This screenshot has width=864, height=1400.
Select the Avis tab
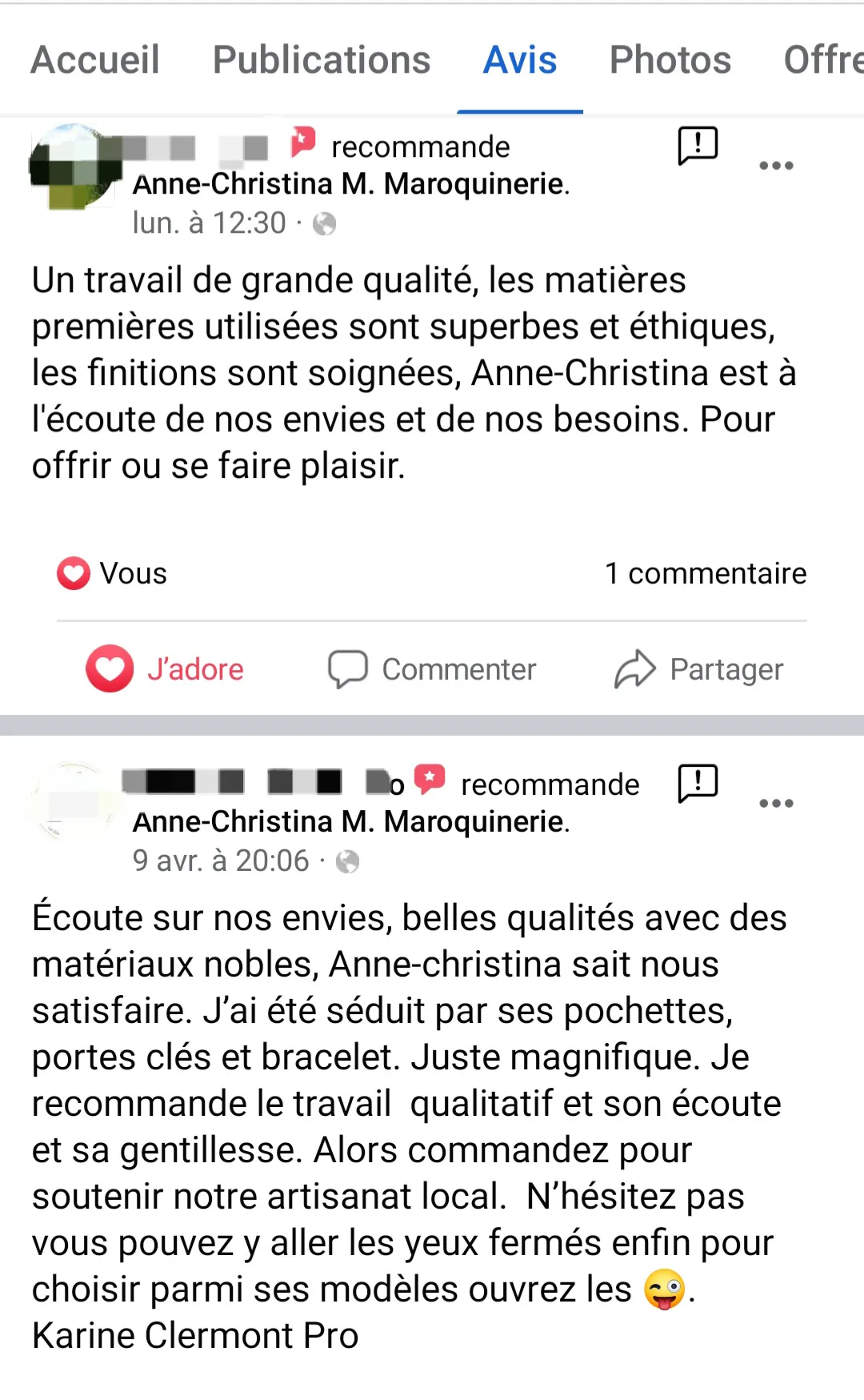coord(520,60)
